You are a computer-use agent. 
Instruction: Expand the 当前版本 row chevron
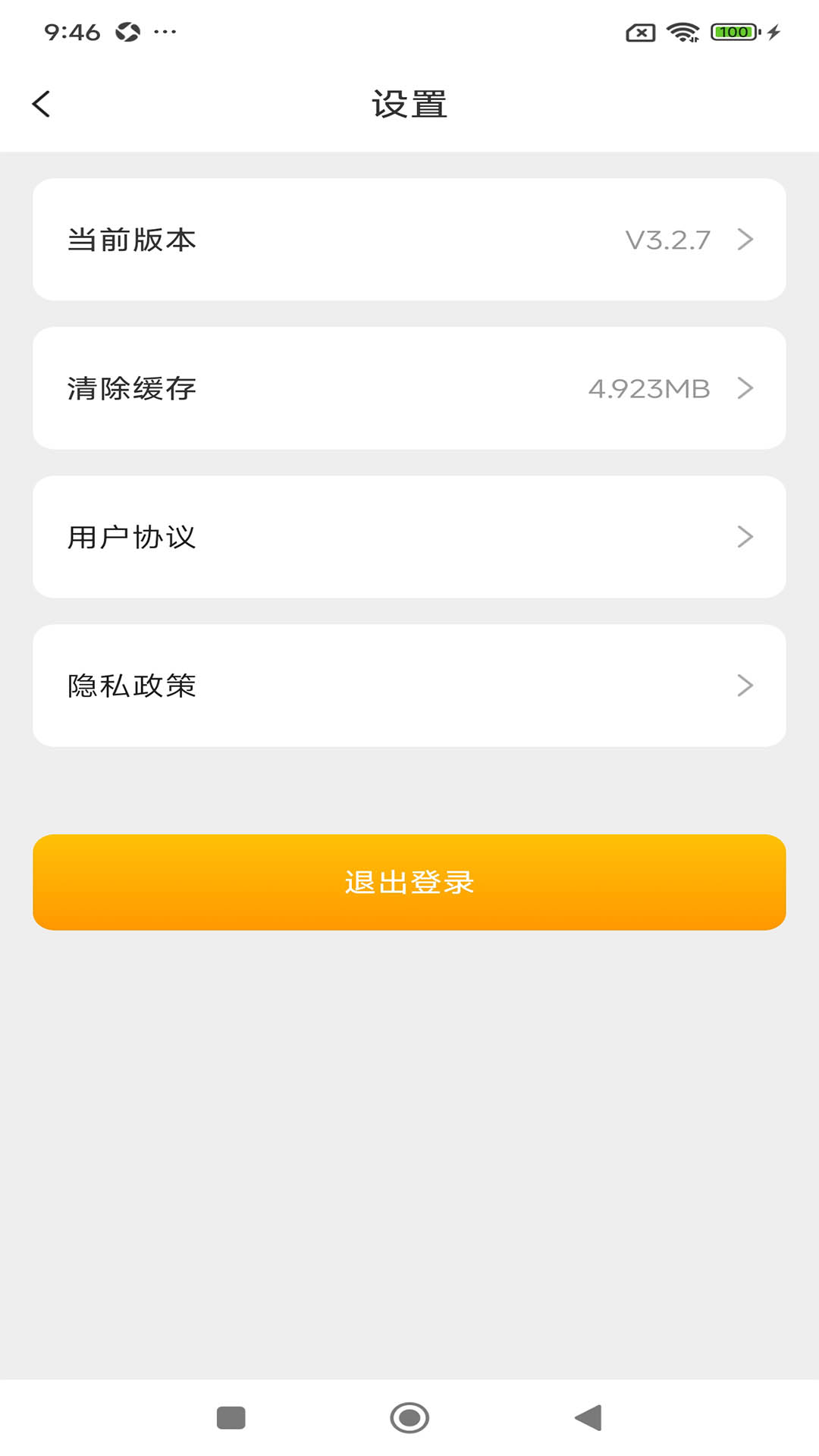click(x=745, y=240)
